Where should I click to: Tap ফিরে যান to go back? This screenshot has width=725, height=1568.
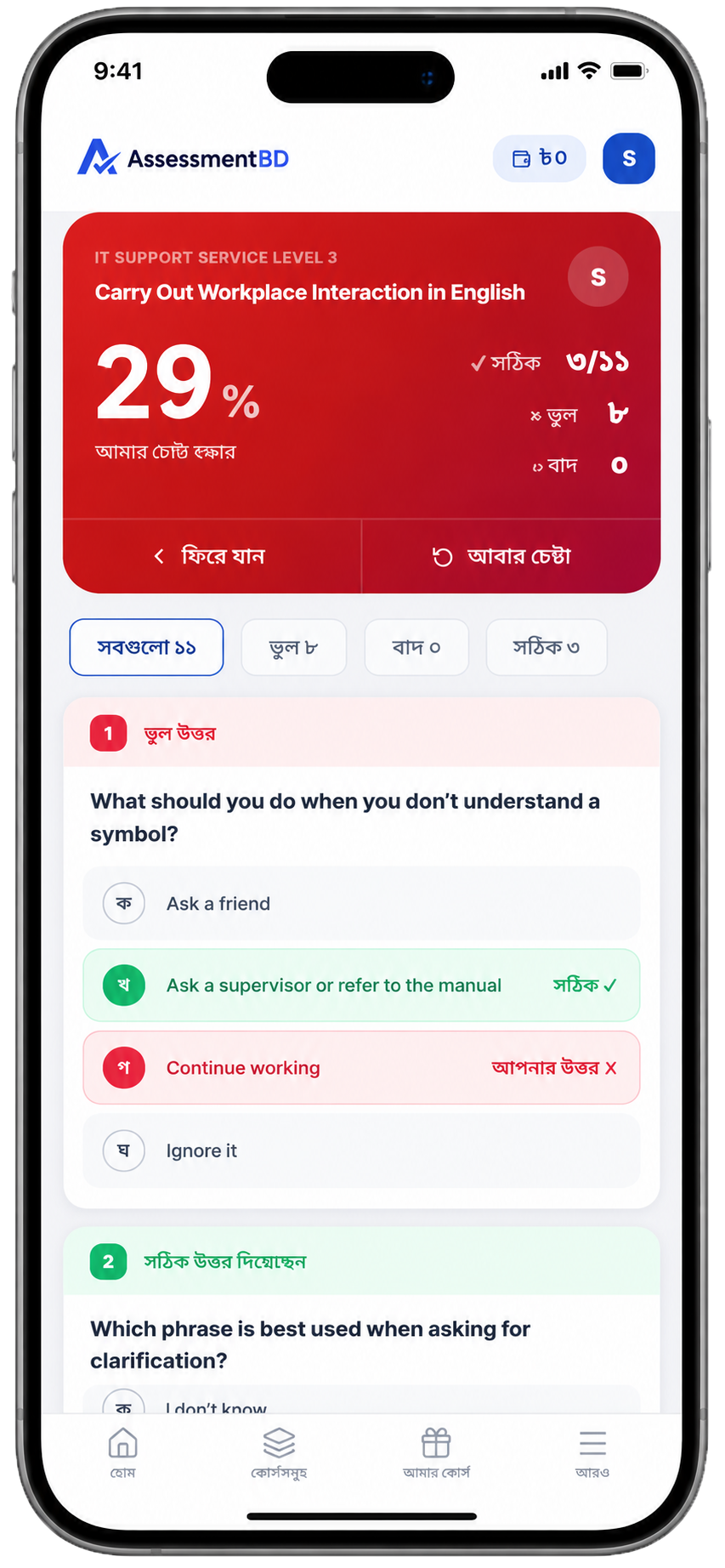pyautogui.click(x=212, y=556)
